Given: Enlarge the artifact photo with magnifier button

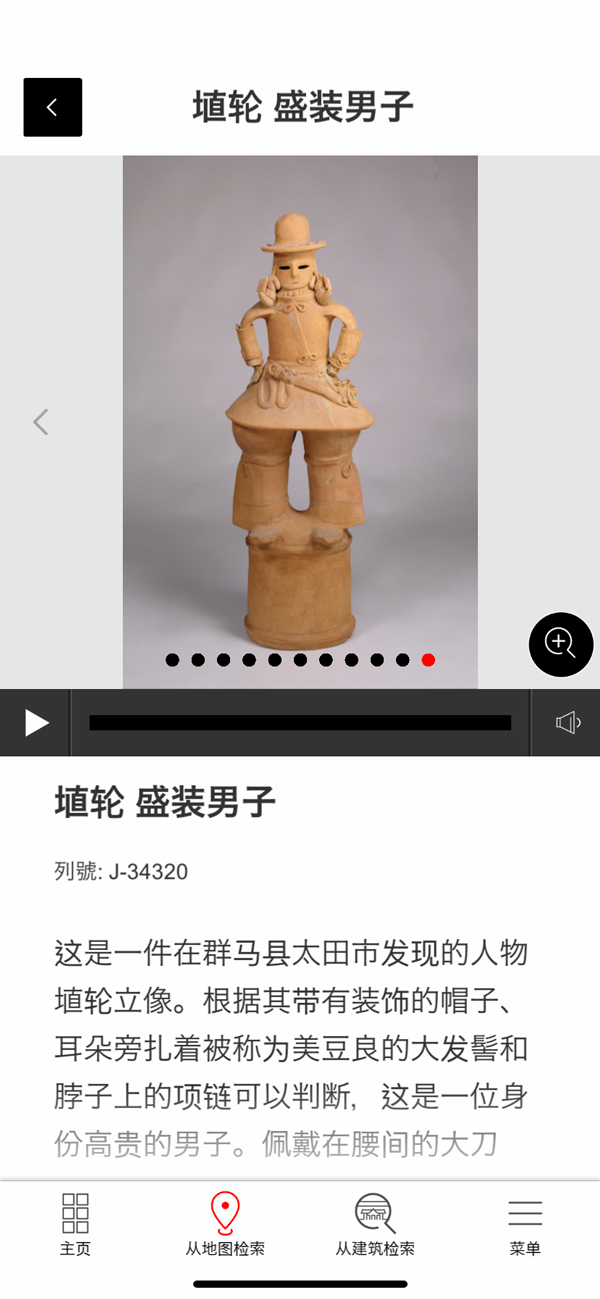Looking at the screenshot, I should click(x=561, y=644).
